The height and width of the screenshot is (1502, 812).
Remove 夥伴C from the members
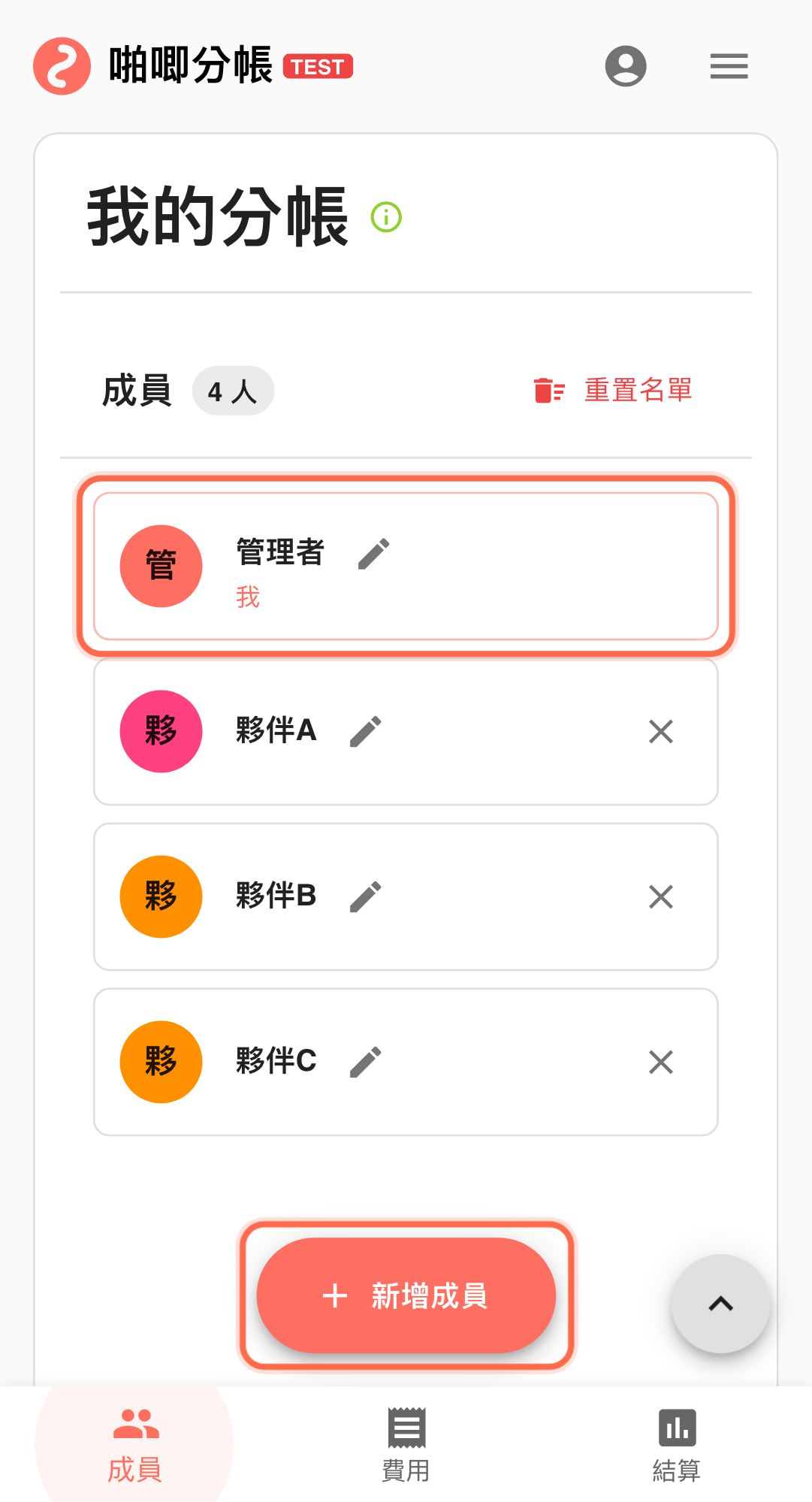660,1062
